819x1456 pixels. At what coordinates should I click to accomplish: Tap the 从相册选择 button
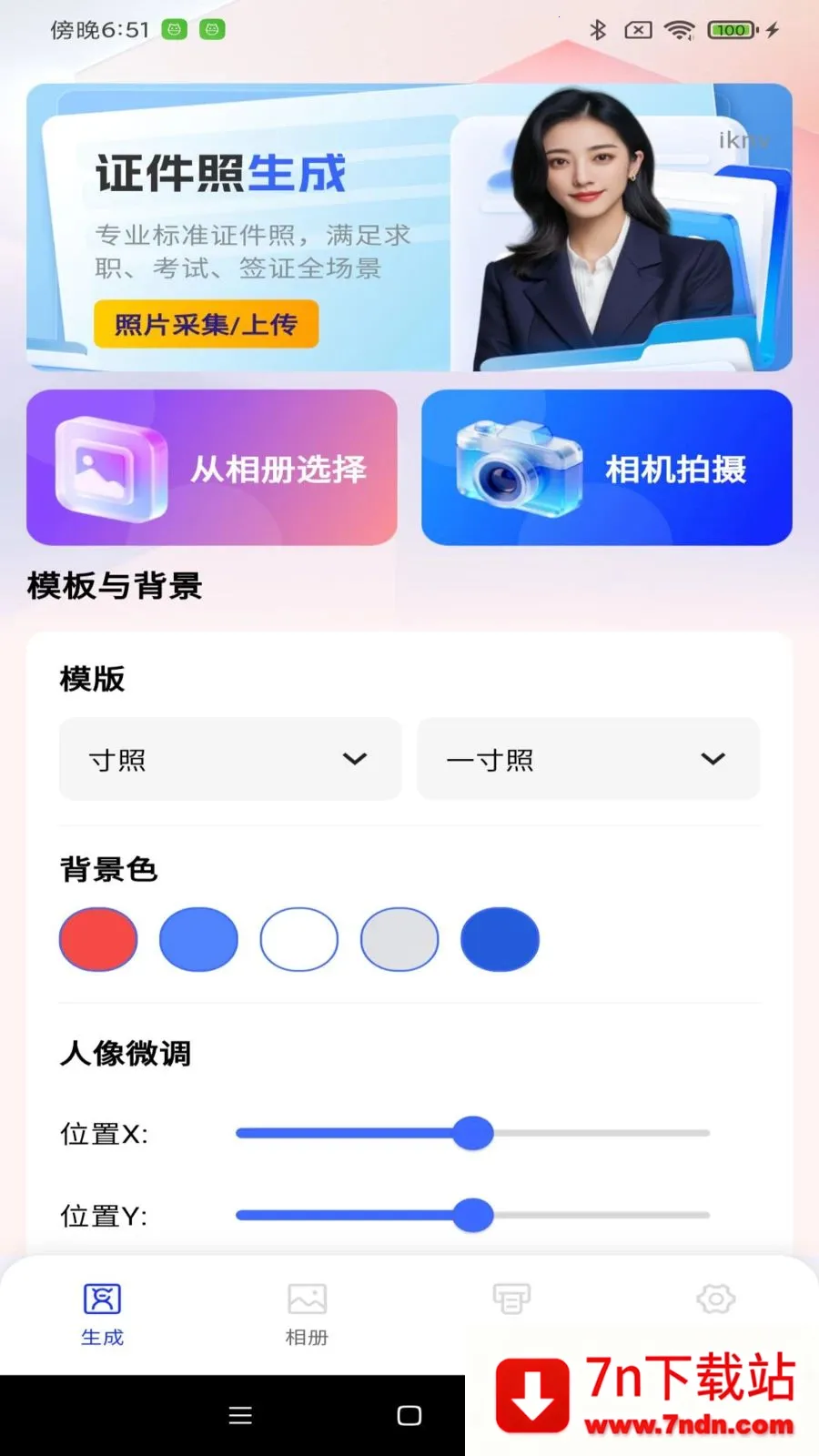(211, 468)
